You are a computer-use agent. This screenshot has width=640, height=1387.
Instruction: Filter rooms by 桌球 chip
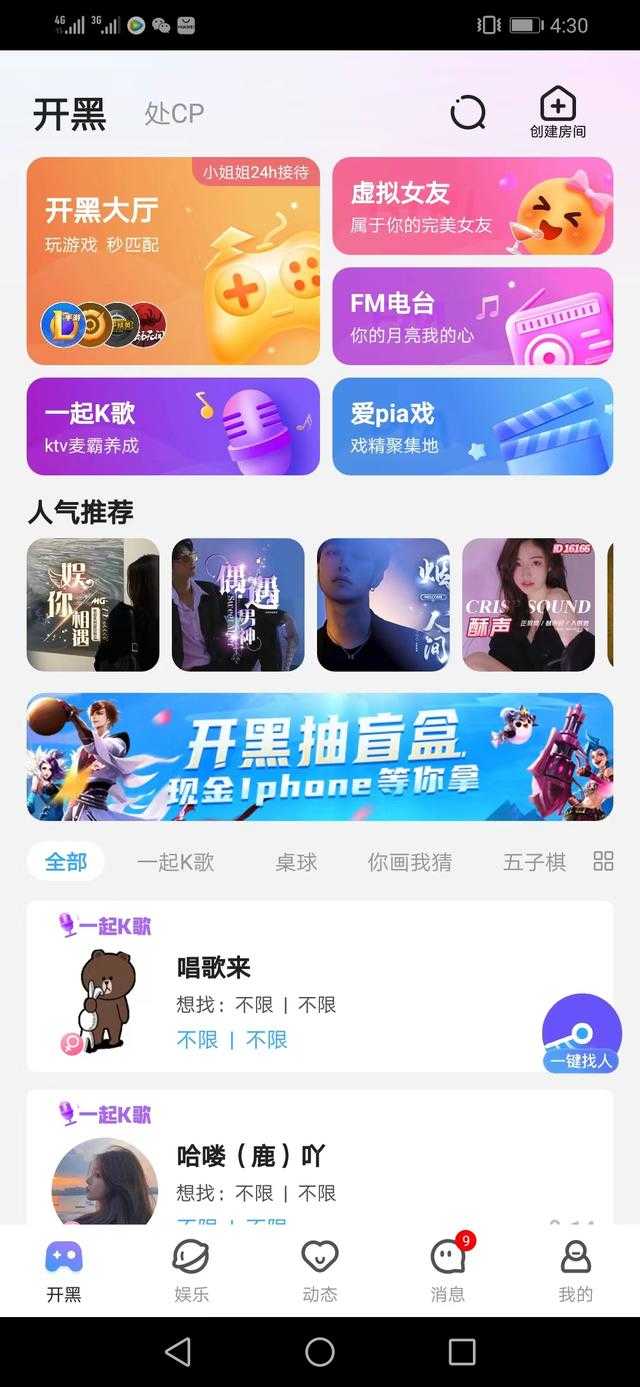(x=296, y=862)
